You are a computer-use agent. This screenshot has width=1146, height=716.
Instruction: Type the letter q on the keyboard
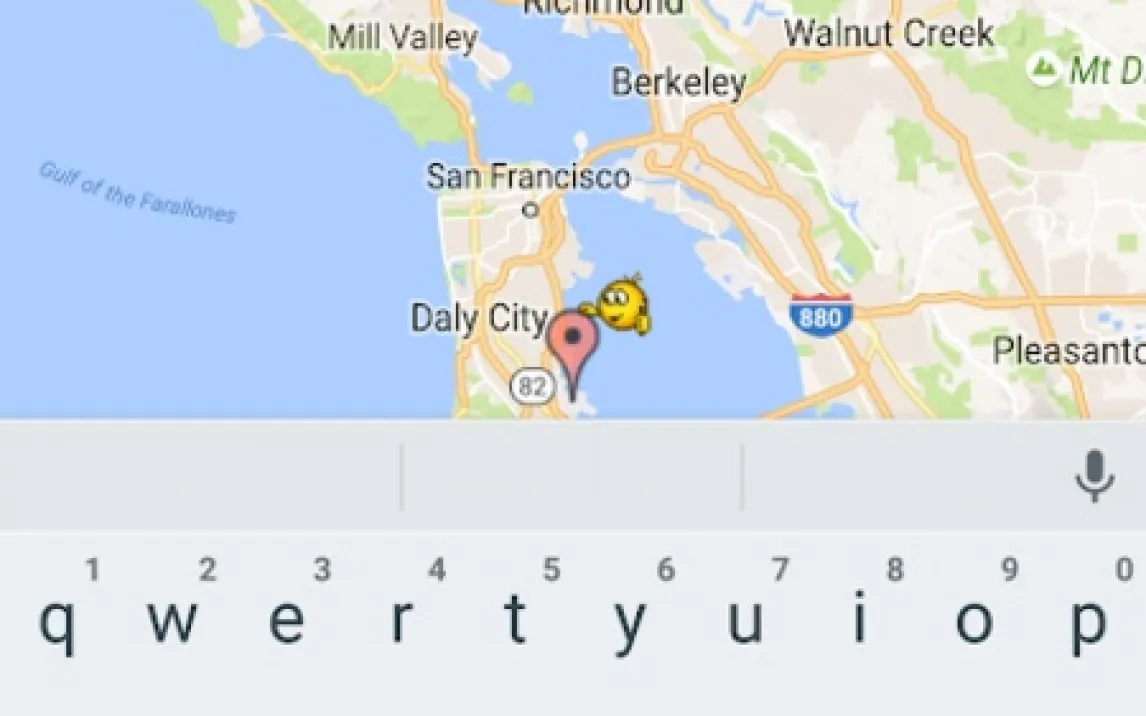click(x=57, y=620)
